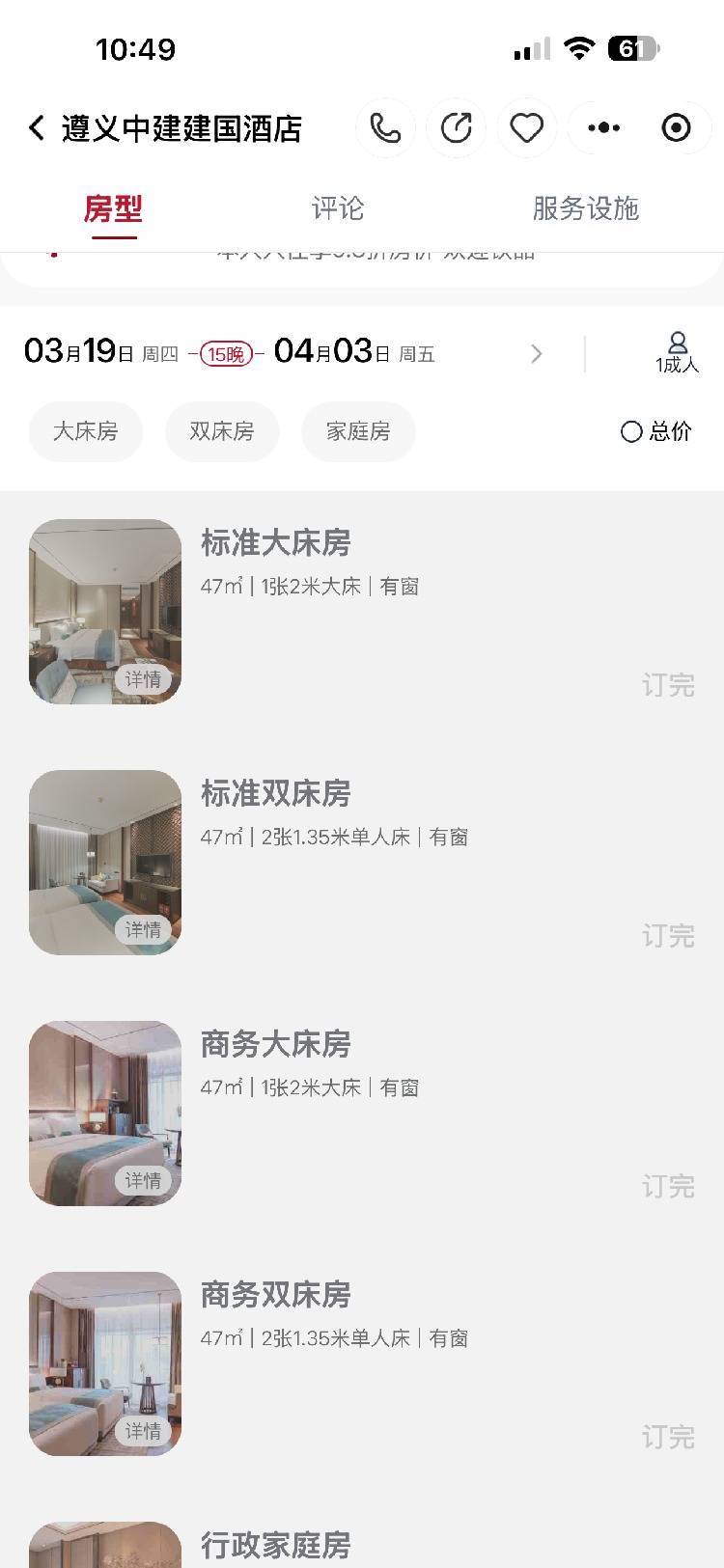Share this hotel page
Screen dimensions: 724x1568
tap(456, 127)
